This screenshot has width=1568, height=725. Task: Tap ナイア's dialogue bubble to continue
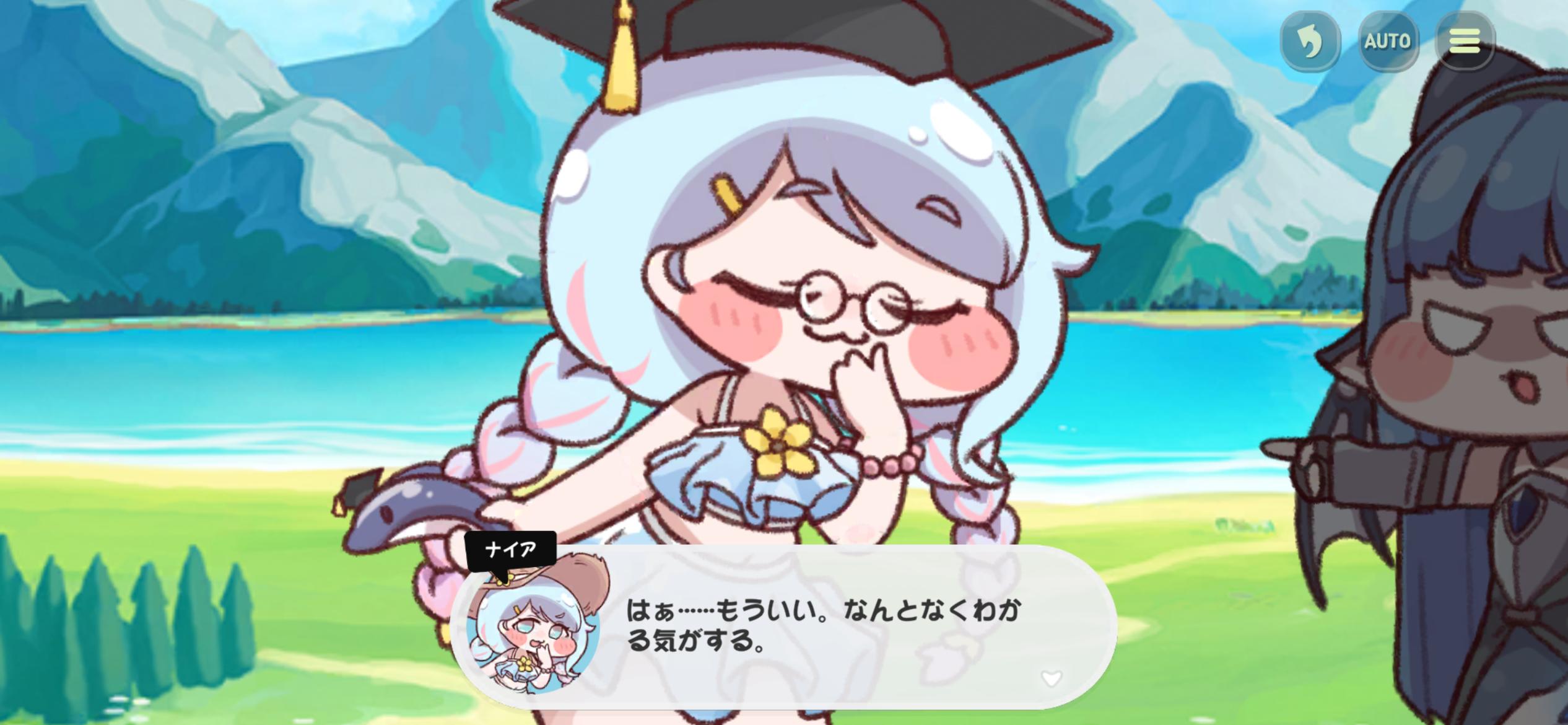805,626
